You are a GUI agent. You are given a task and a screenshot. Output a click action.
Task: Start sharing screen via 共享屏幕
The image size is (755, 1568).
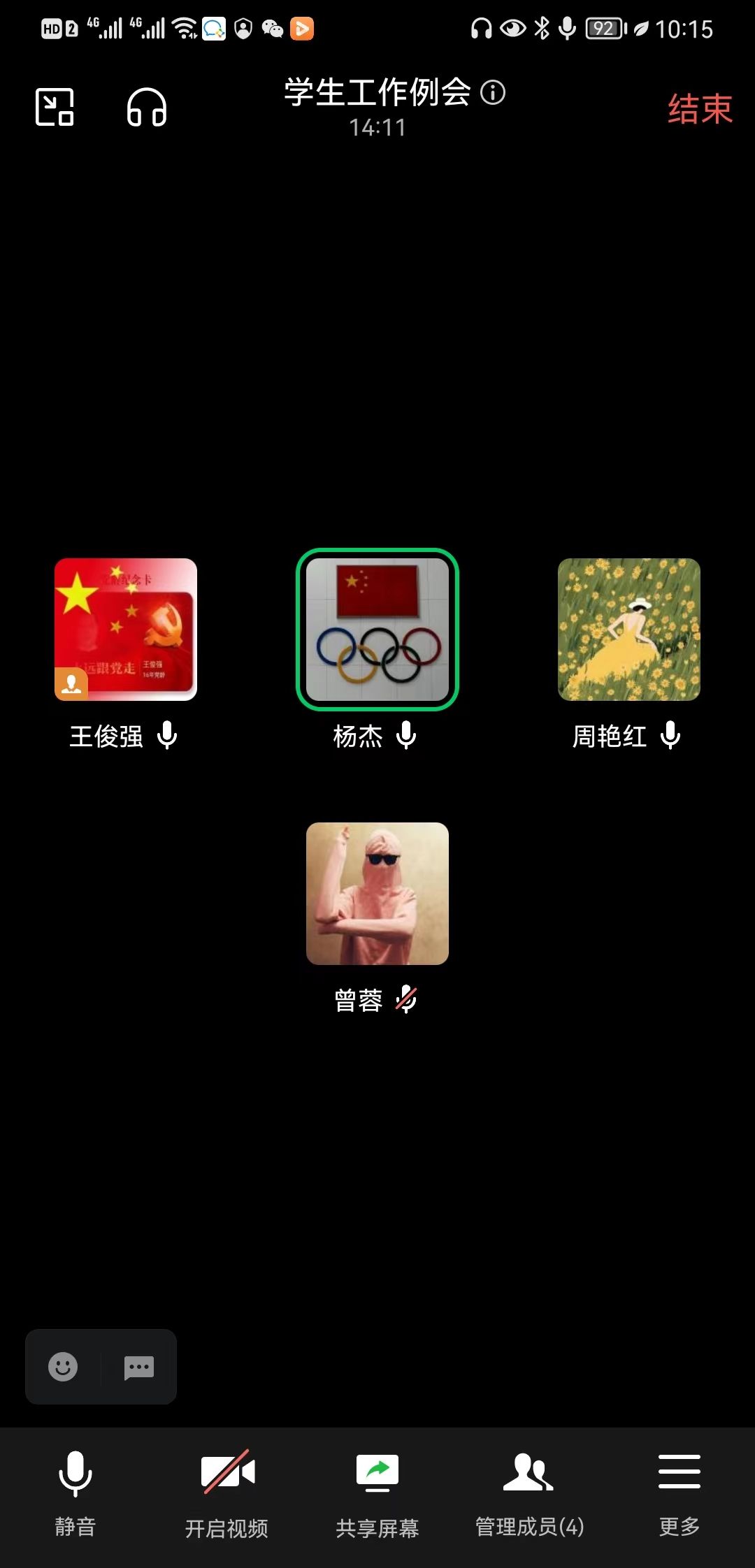(377, 1490)
